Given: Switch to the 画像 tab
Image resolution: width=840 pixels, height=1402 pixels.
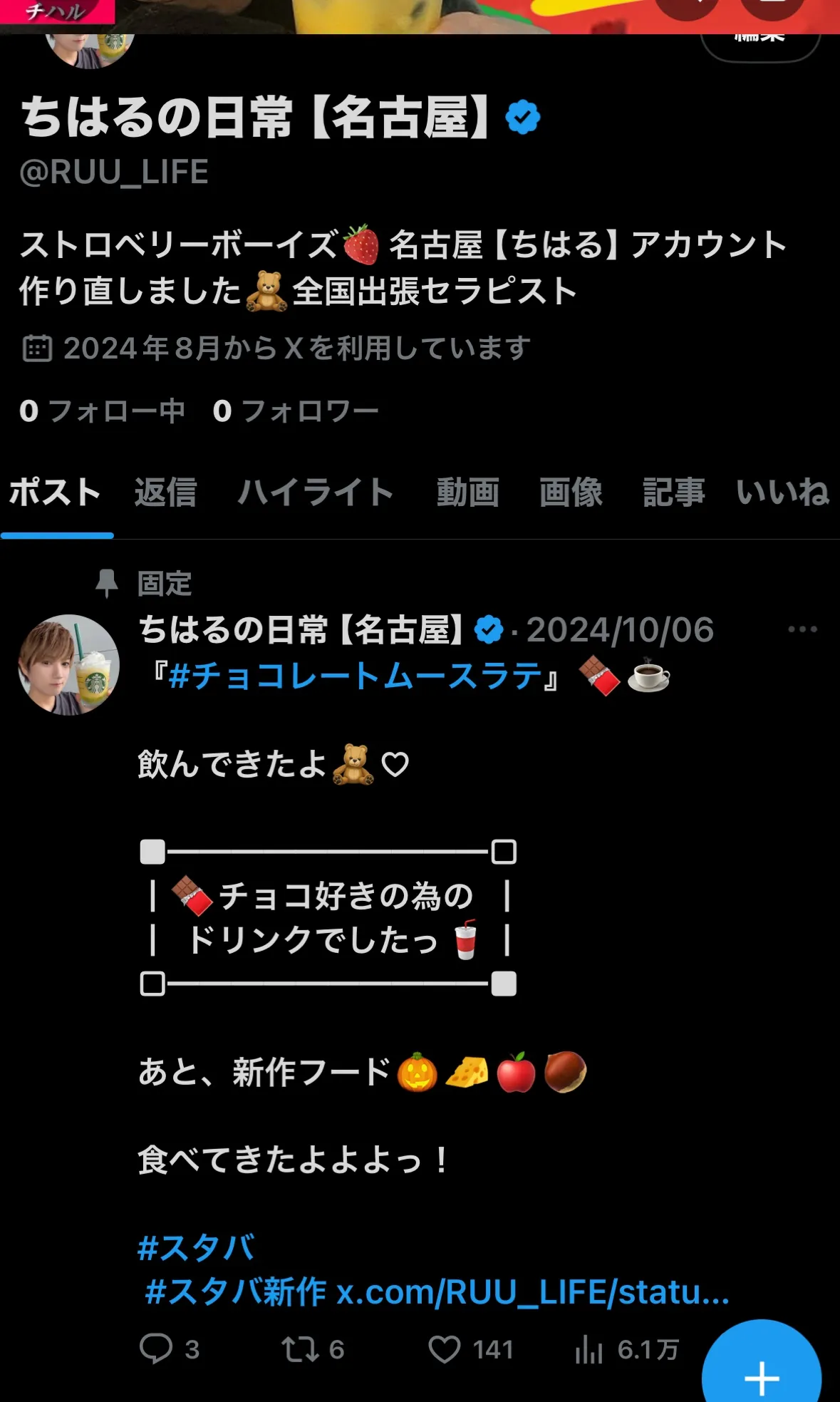Looking at the screenshot, I should click(571, 493).
